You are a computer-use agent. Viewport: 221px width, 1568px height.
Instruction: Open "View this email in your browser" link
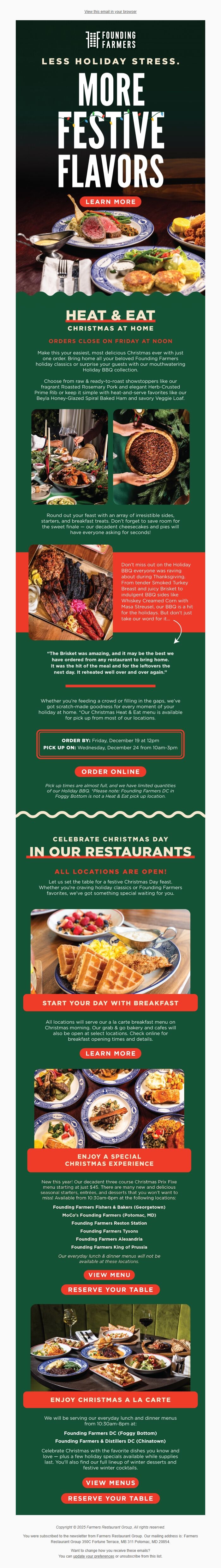[x=110, y=12]
